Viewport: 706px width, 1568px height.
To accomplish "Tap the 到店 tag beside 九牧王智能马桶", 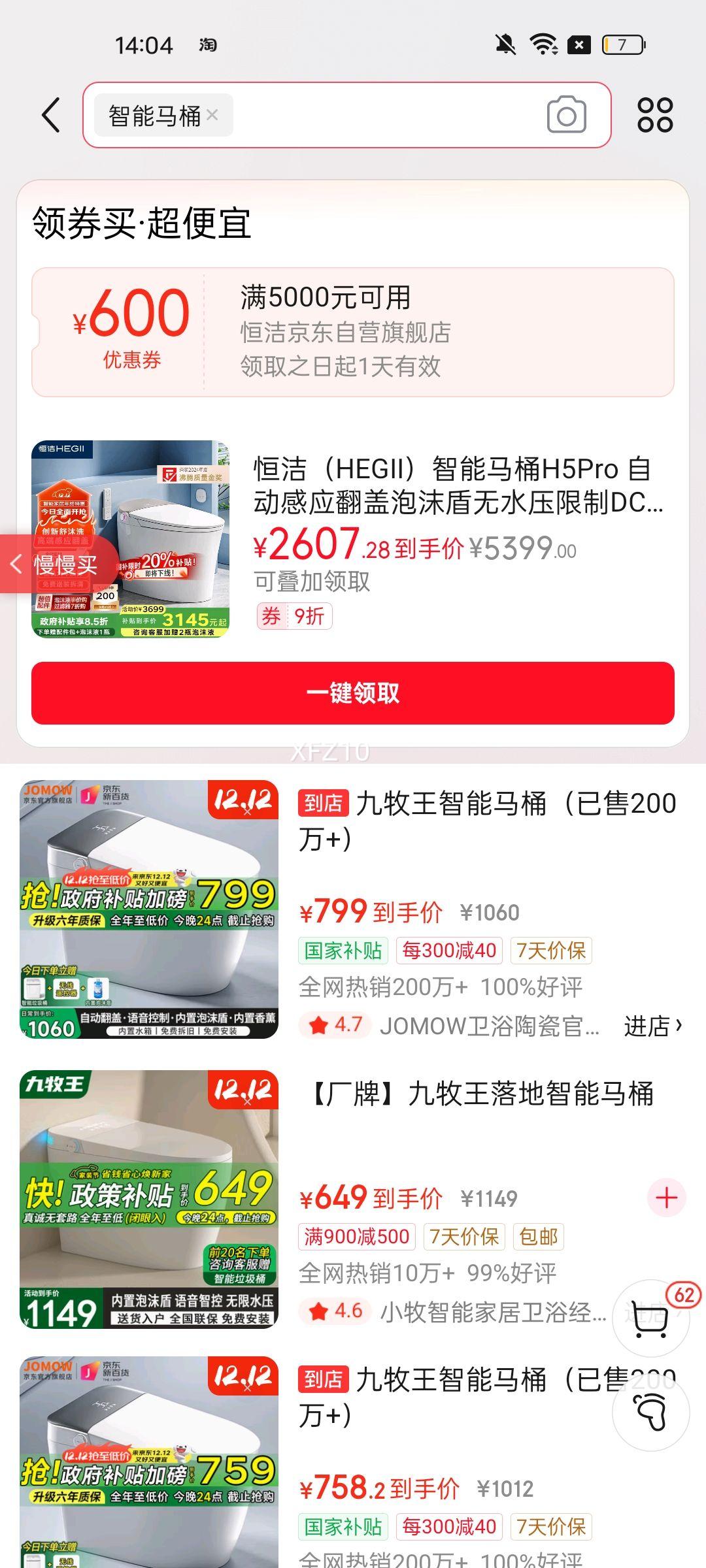I will [323, 803].
